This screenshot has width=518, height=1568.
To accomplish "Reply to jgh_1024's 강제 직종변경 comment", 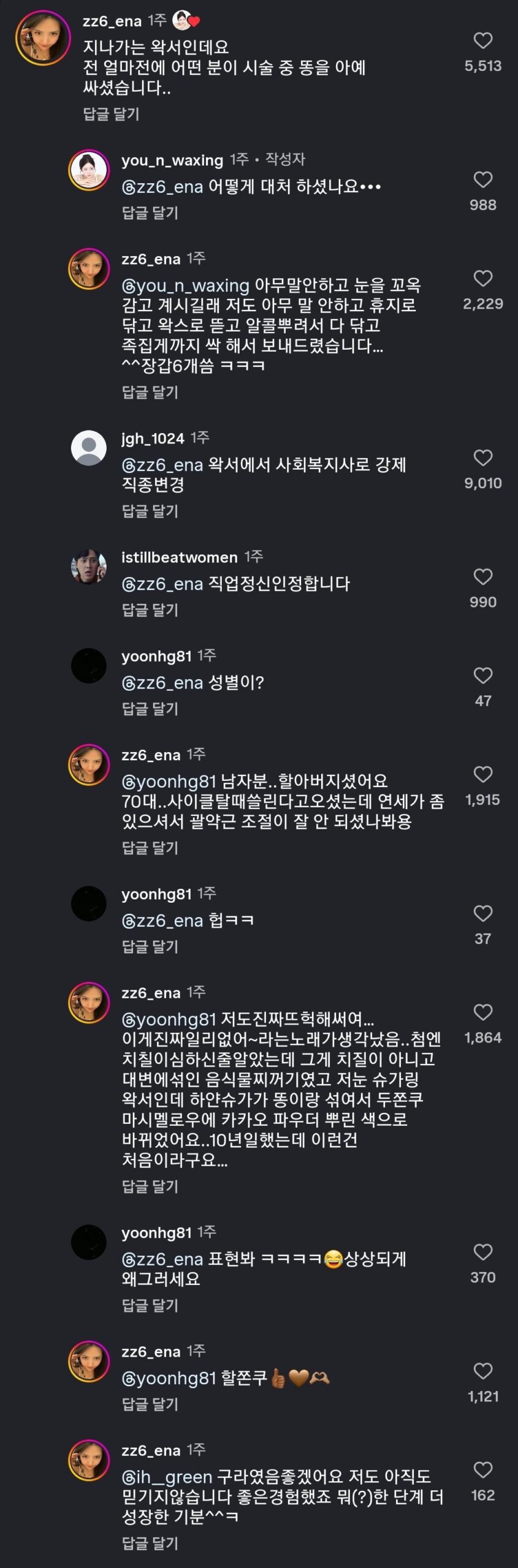I will pos(150,511).
